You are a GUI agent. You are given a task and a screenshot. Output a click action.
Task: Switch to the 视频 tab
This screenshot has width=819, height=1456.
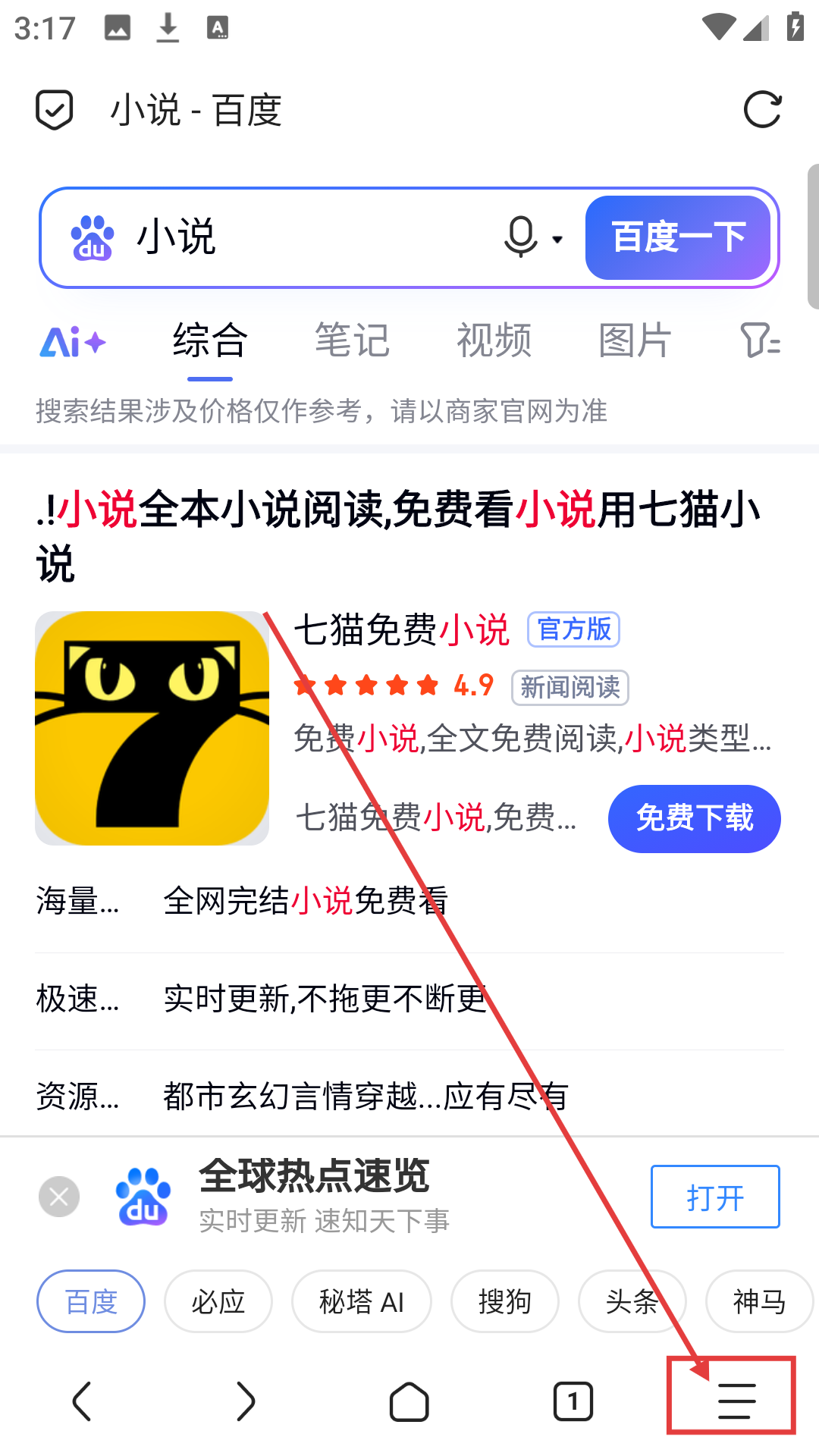click(494, 340)
